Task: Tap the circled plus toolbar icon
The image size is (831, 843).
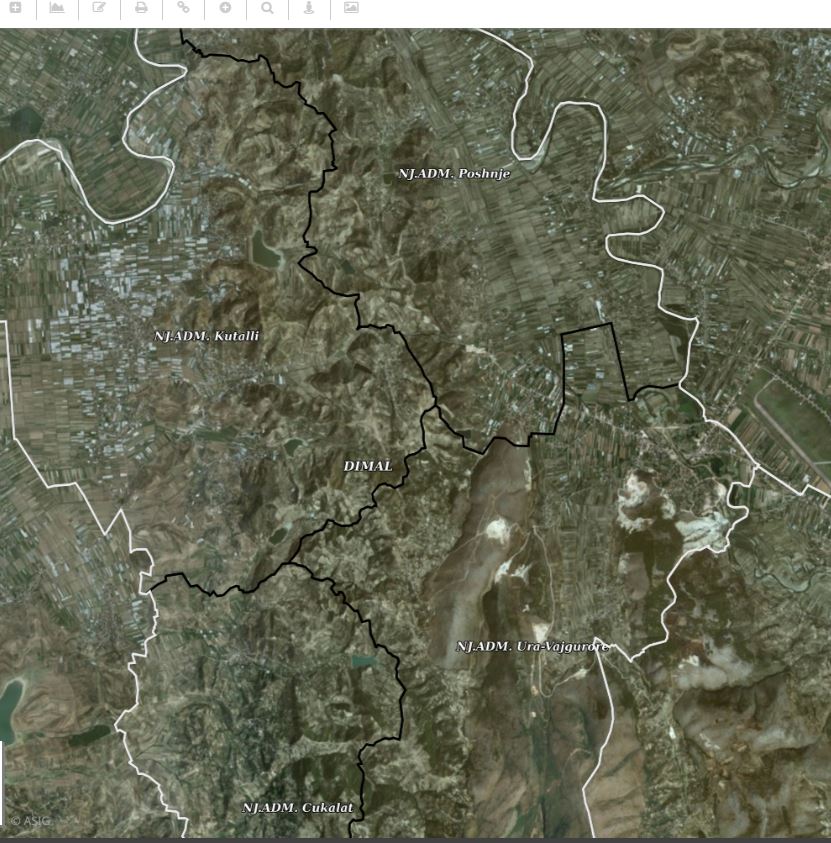Action: tap(225, 7)
